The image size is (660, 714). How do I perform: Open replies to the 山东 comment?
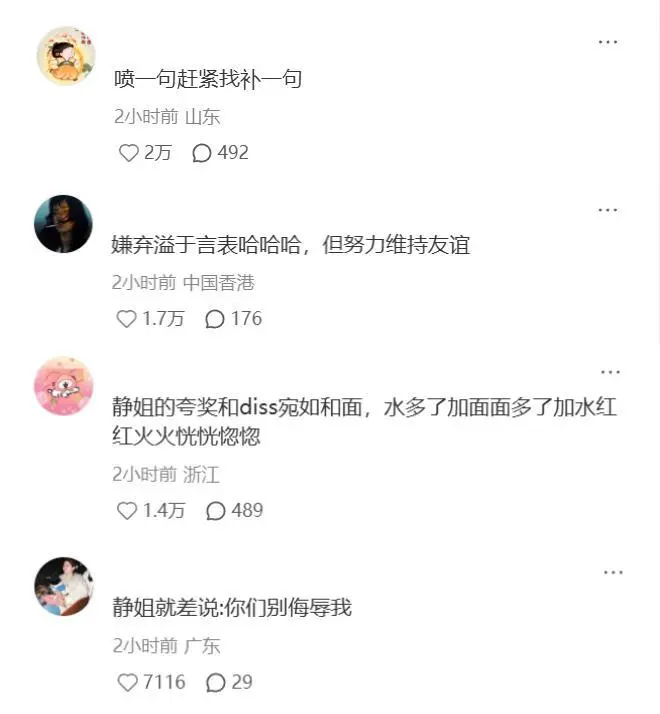tap(201, 153)
